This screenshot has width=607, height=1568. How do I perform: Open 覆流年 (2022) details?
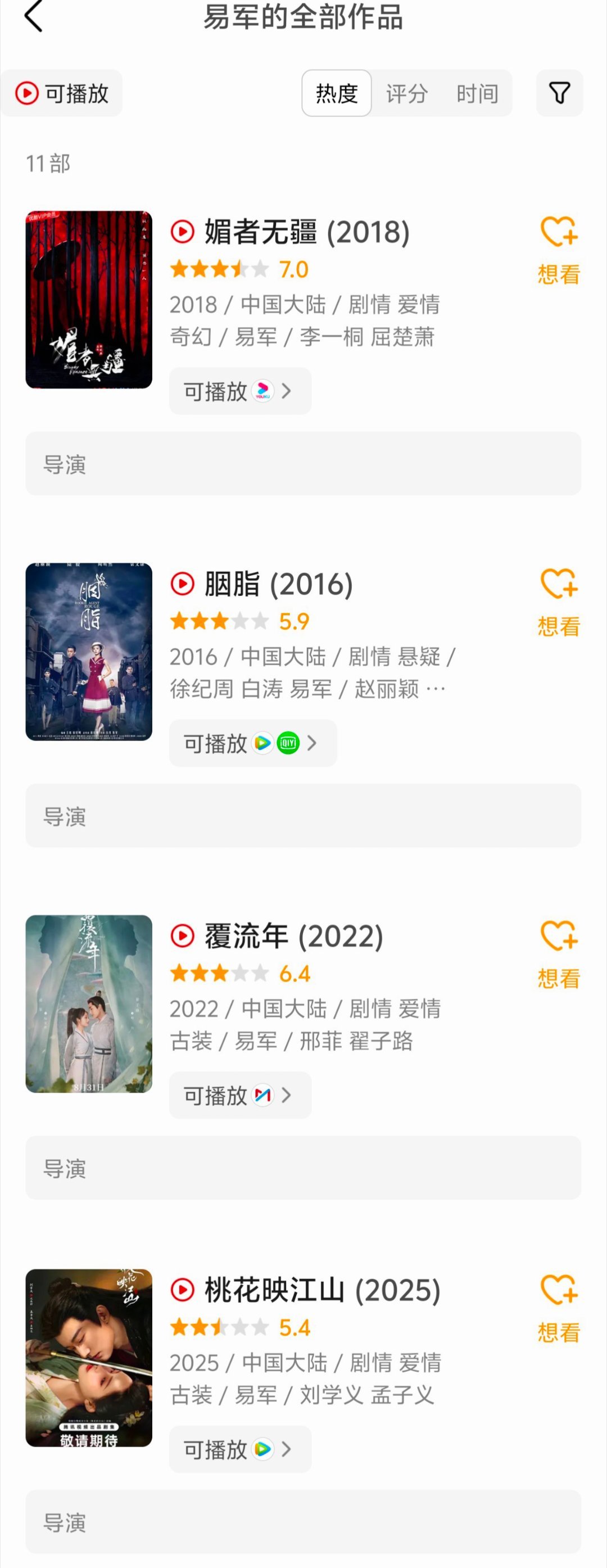(293, 936)
